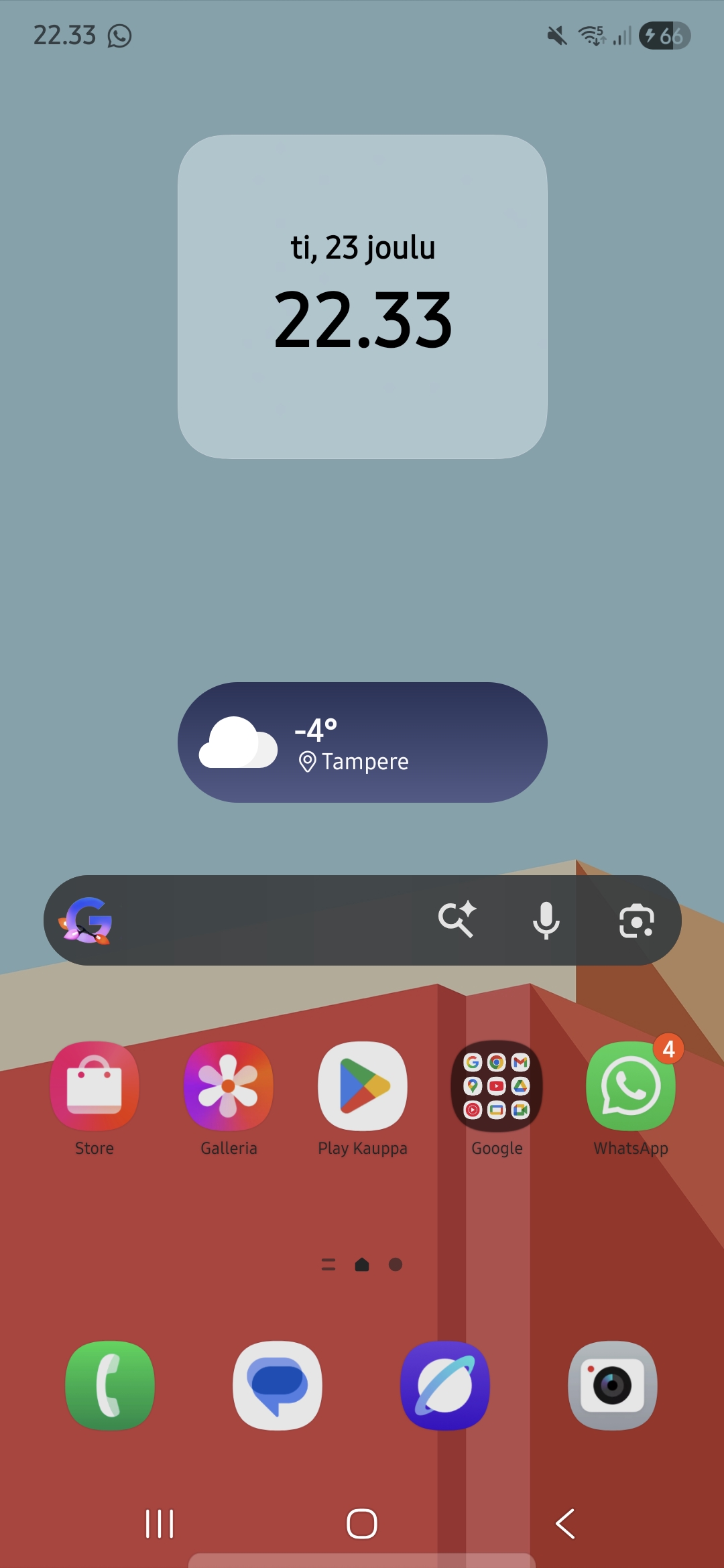Screen dimensions: 724x1568
Task: Open the Messages app in the dock
Action: 278,1385
